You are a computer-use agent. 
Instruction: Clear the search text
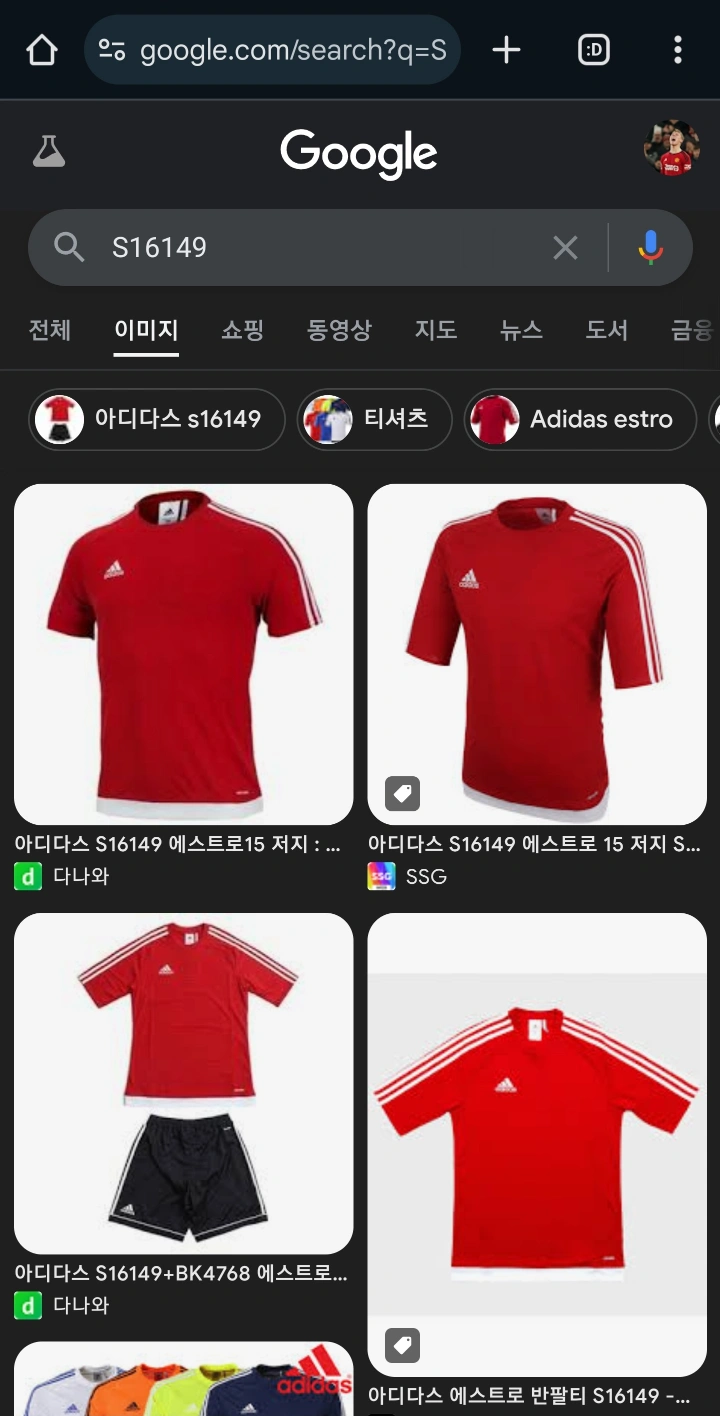pos(565,247)
